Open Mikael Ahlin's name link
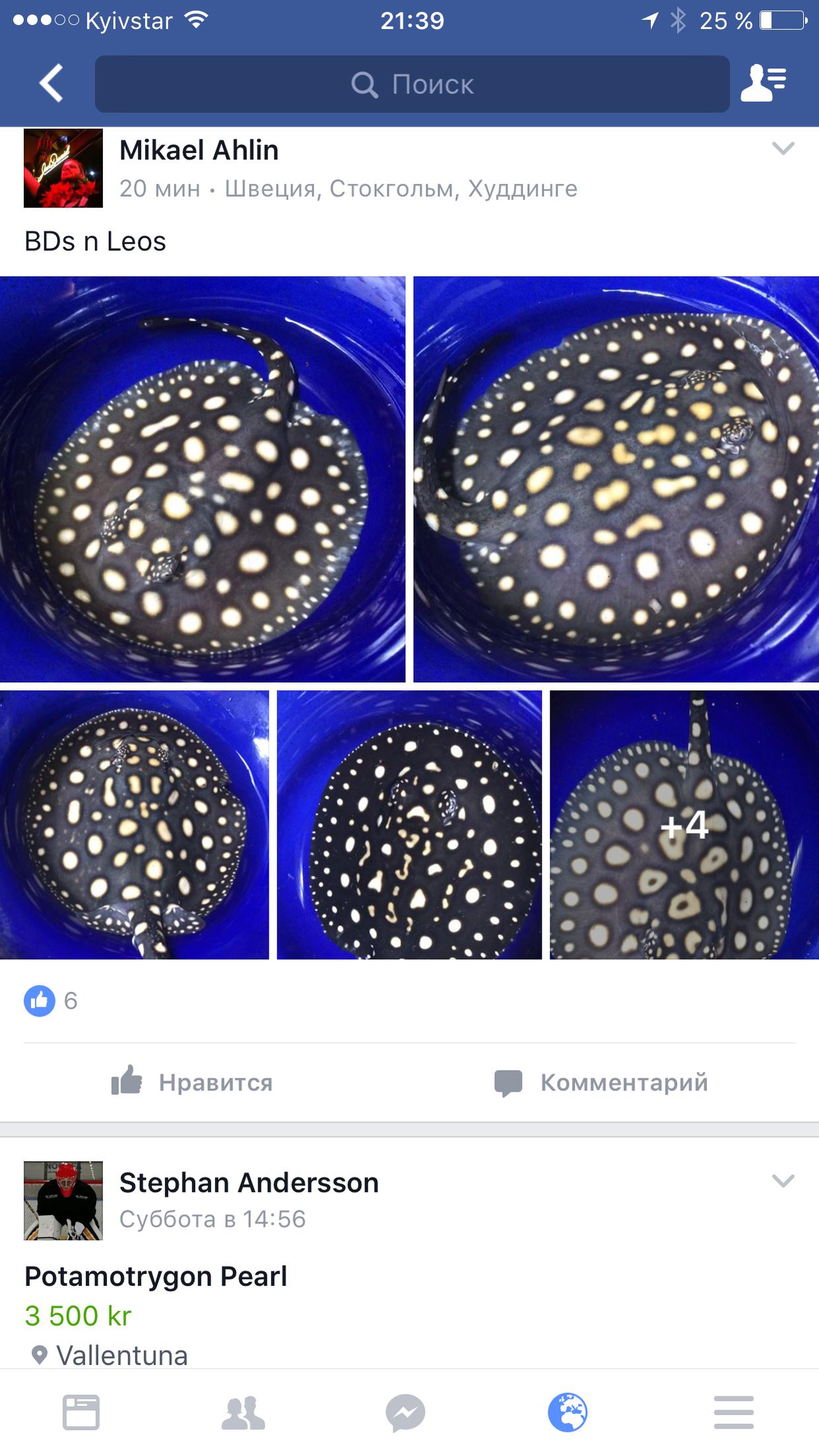819x1456 pixels. pyautogui.click(x=199, y=150)
